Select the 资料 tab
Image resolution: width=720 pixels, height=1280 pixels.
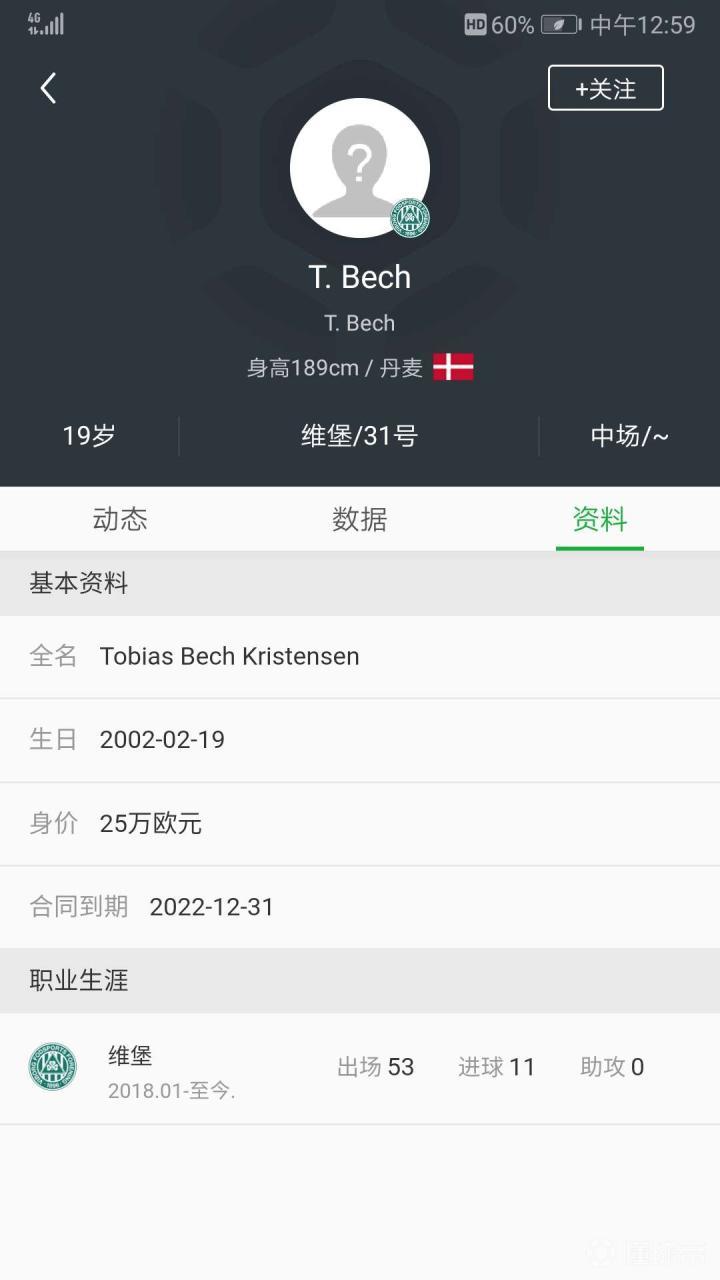(599, 519)
